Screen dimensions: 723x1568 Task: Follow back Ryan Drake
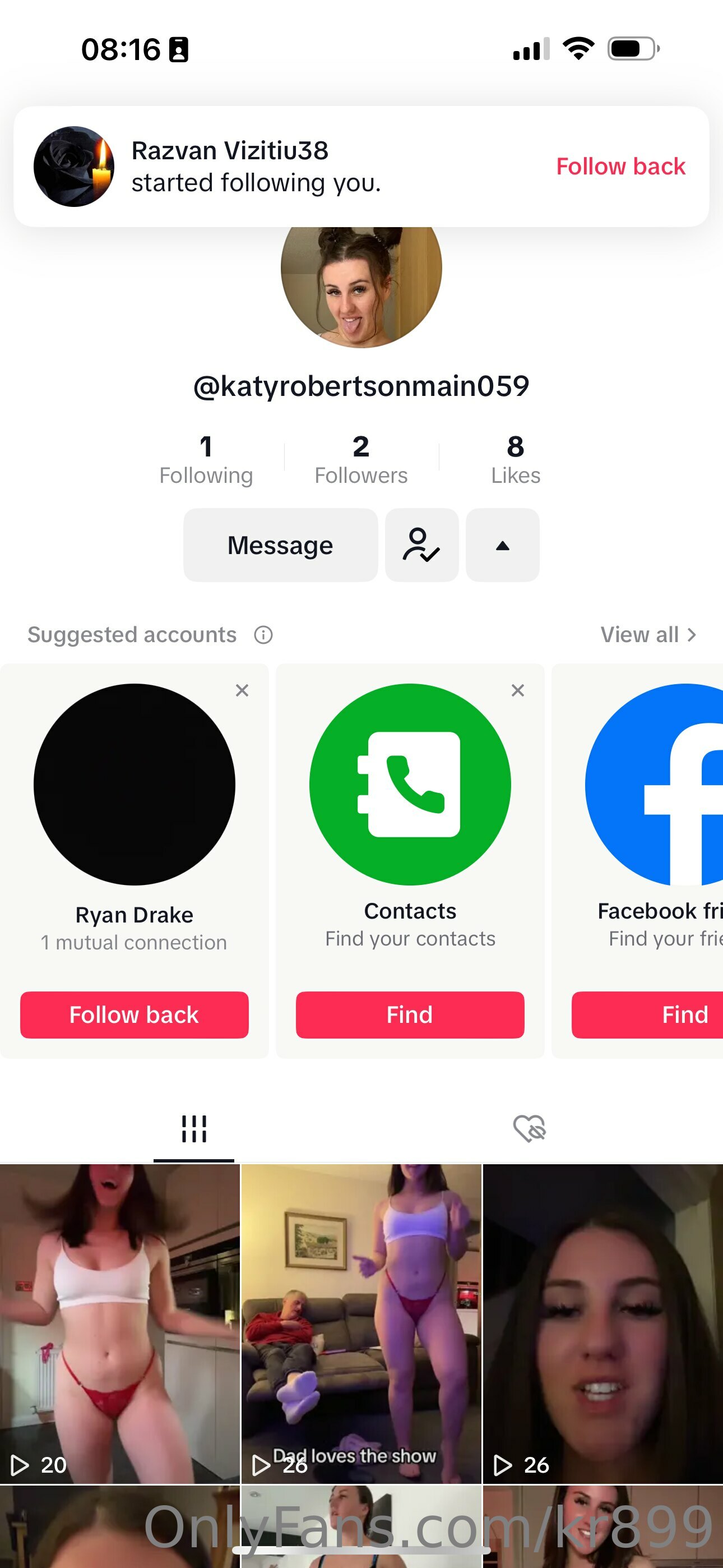coord(134,1014)
